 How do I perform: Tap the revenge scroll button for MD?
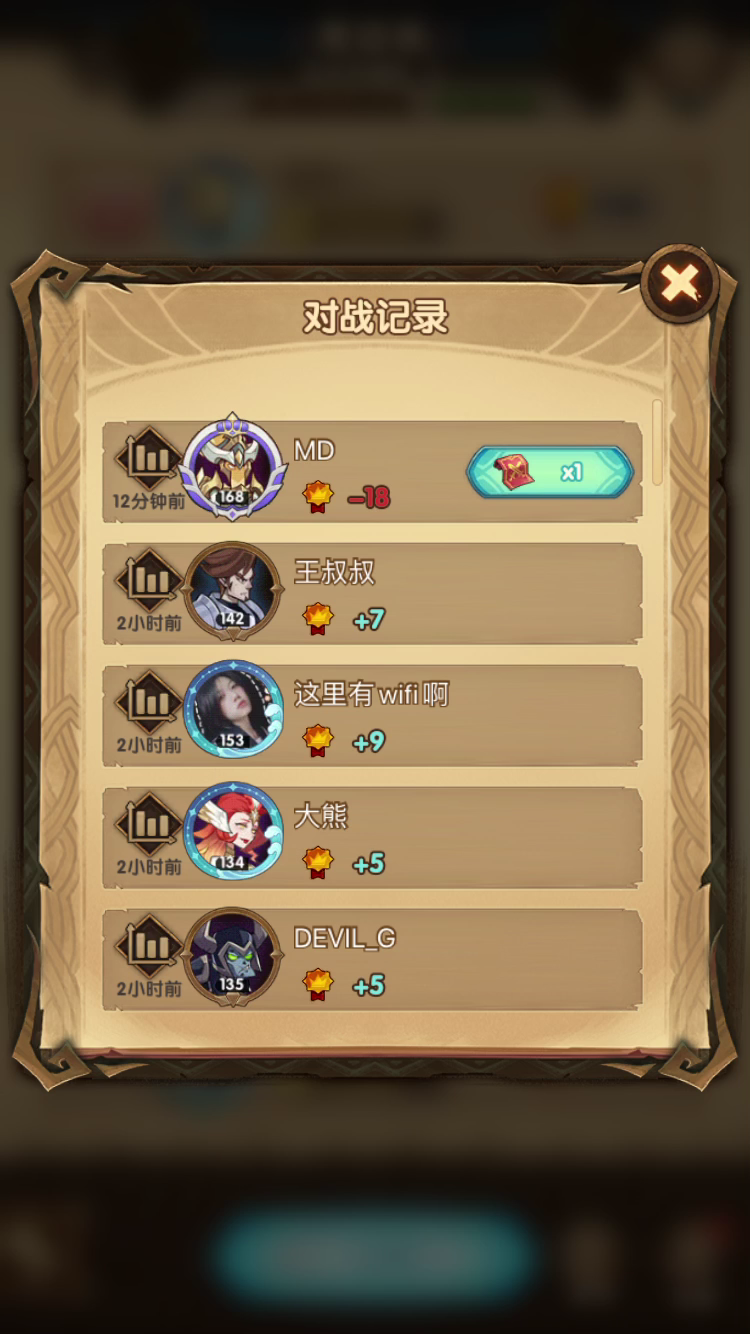(550, 471)
